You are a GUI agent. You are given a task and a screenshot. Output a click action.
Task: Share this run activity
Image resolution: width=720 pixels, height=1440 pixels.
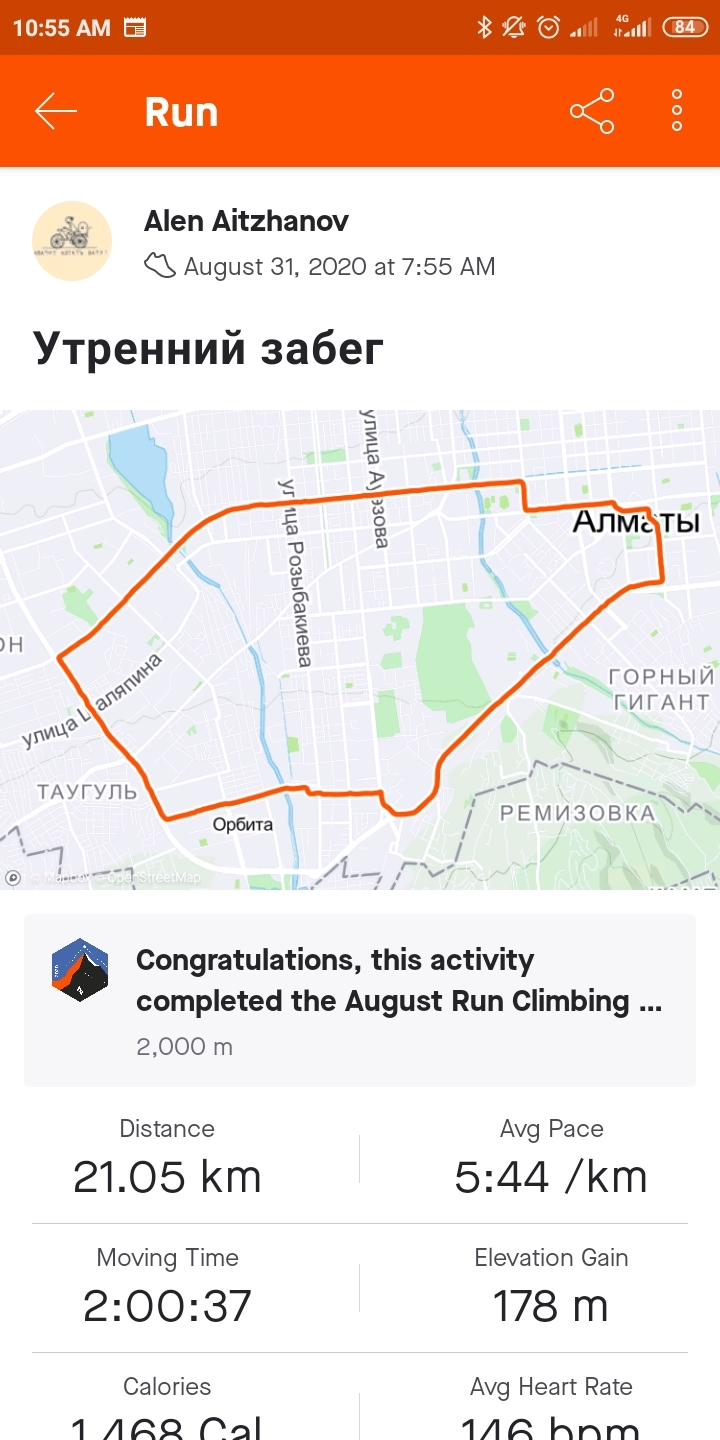click(x=592, y=111)
